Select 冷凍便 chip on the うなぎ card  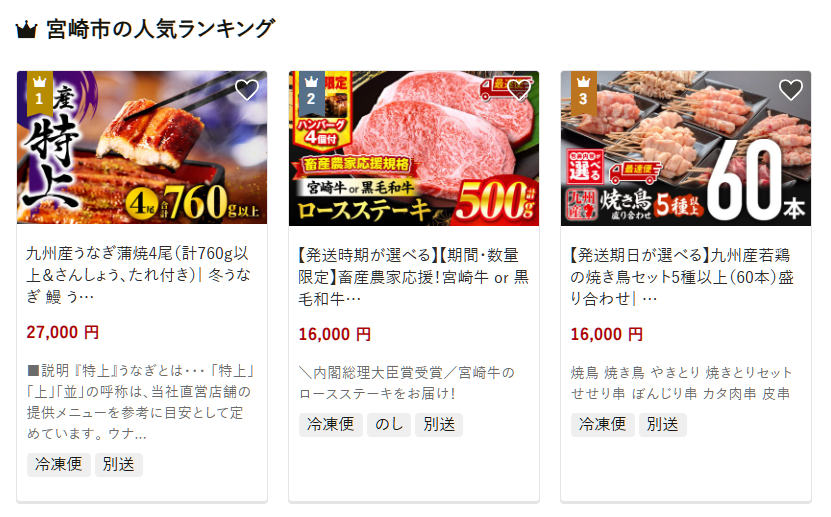tap(58, 464)
